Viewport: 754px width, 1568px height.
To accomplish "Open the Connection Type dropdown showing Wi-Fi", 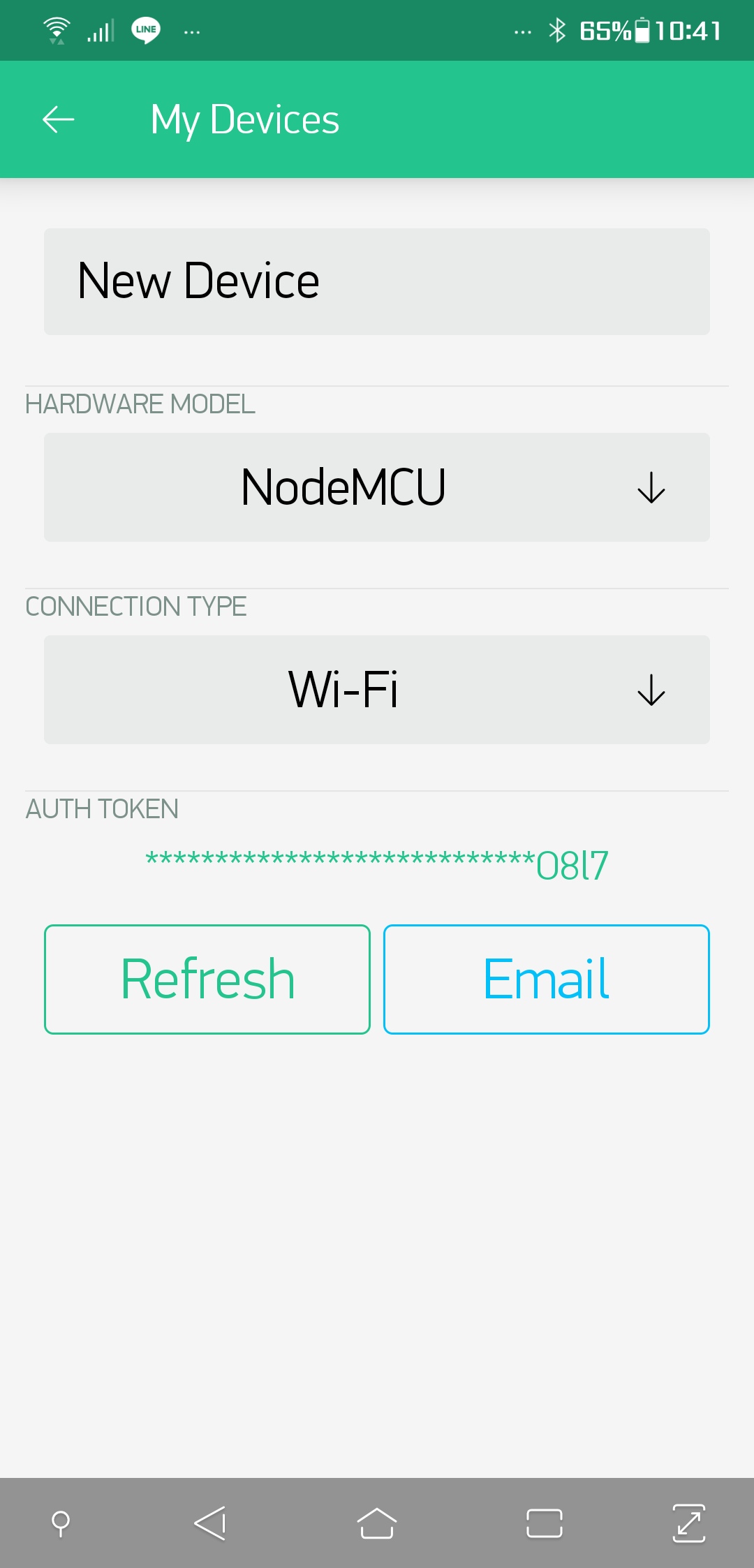I will tap(377, 690).
